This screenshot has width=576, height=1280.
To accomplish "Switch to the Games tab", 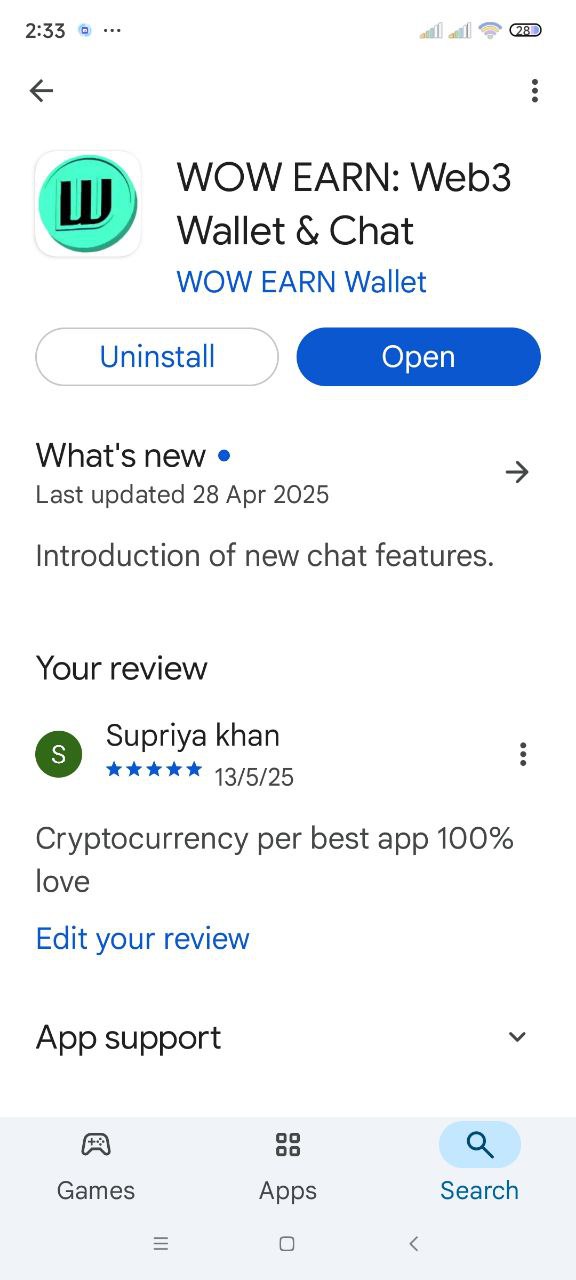I will click(x=96, y=1165).
